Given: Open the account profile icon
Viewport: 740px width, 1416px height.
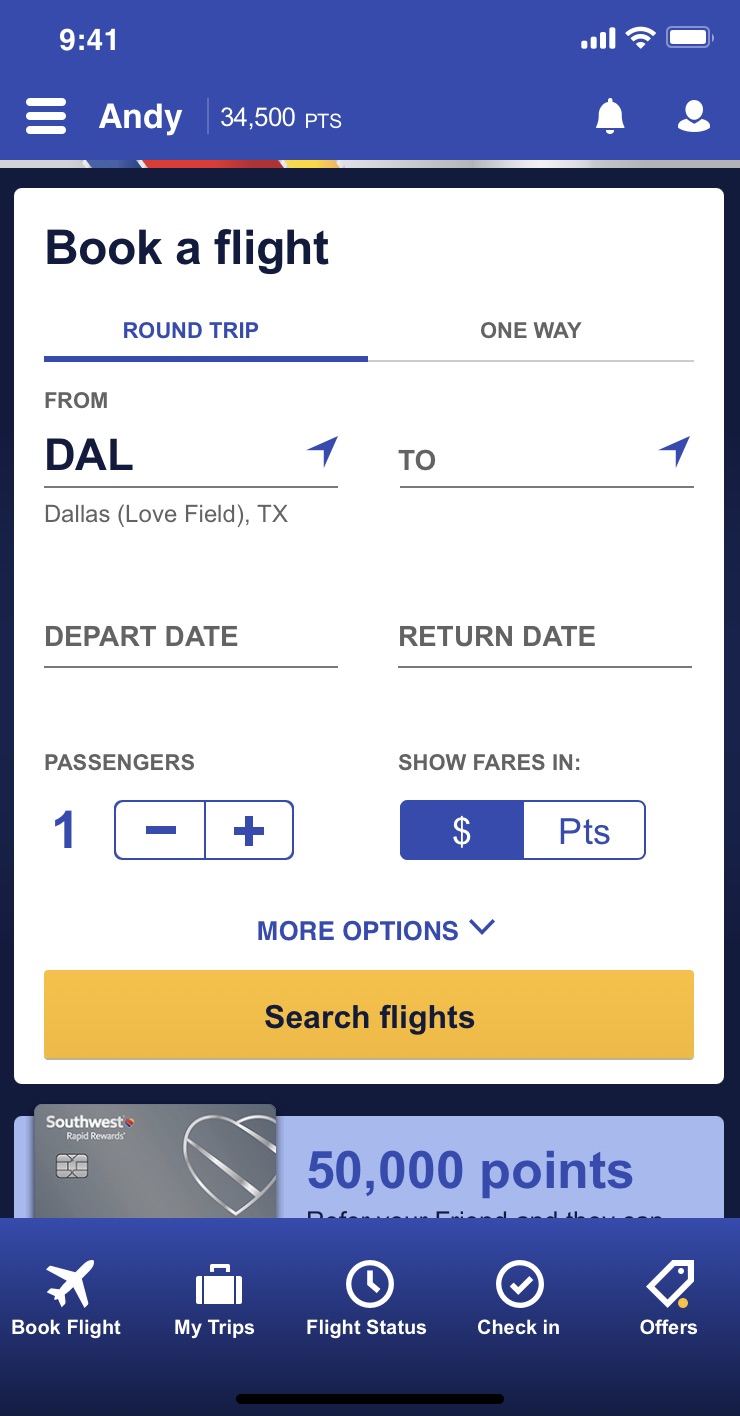Looking at the screenshot, I should pyautogui.click(x=693, y=115).
